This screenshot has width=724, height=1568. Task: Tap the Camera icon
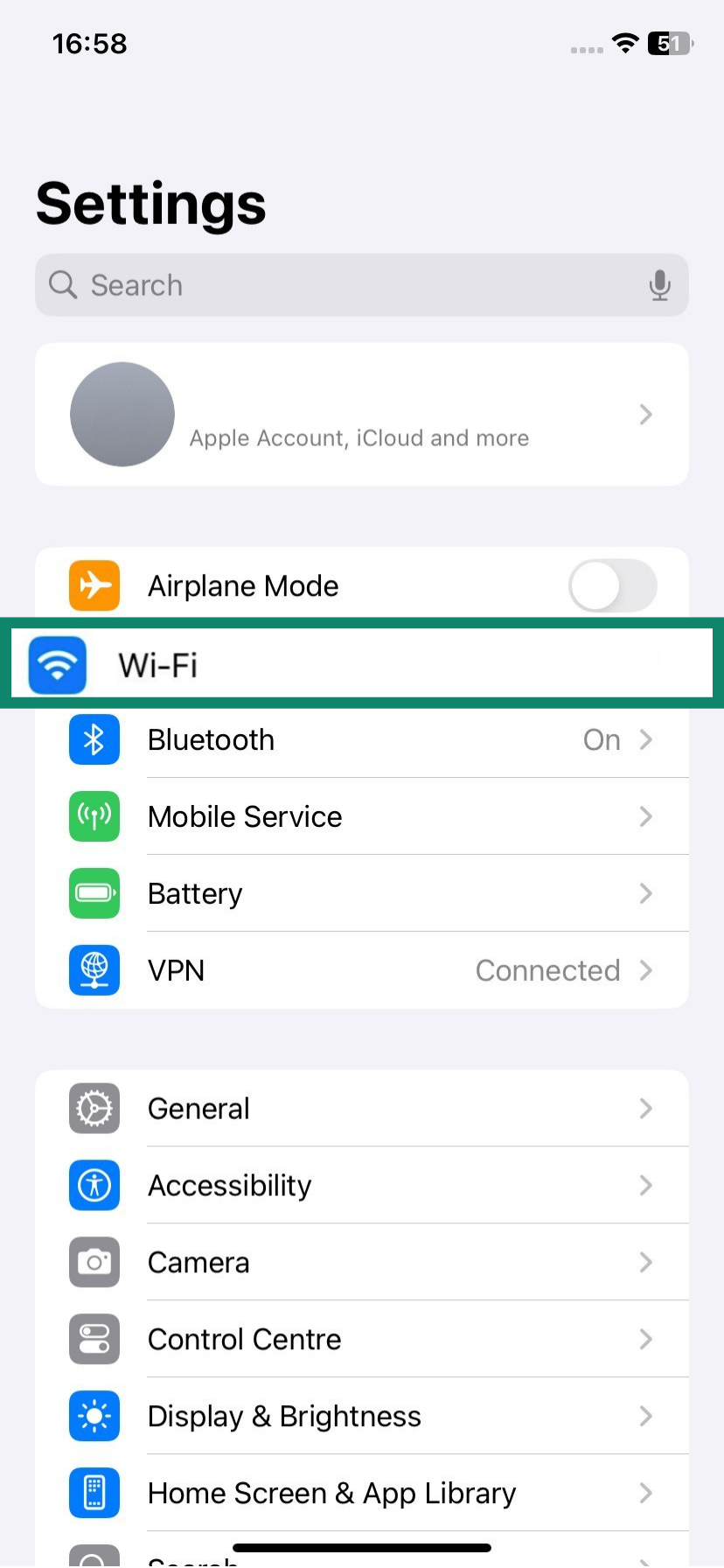[94, 1263]
